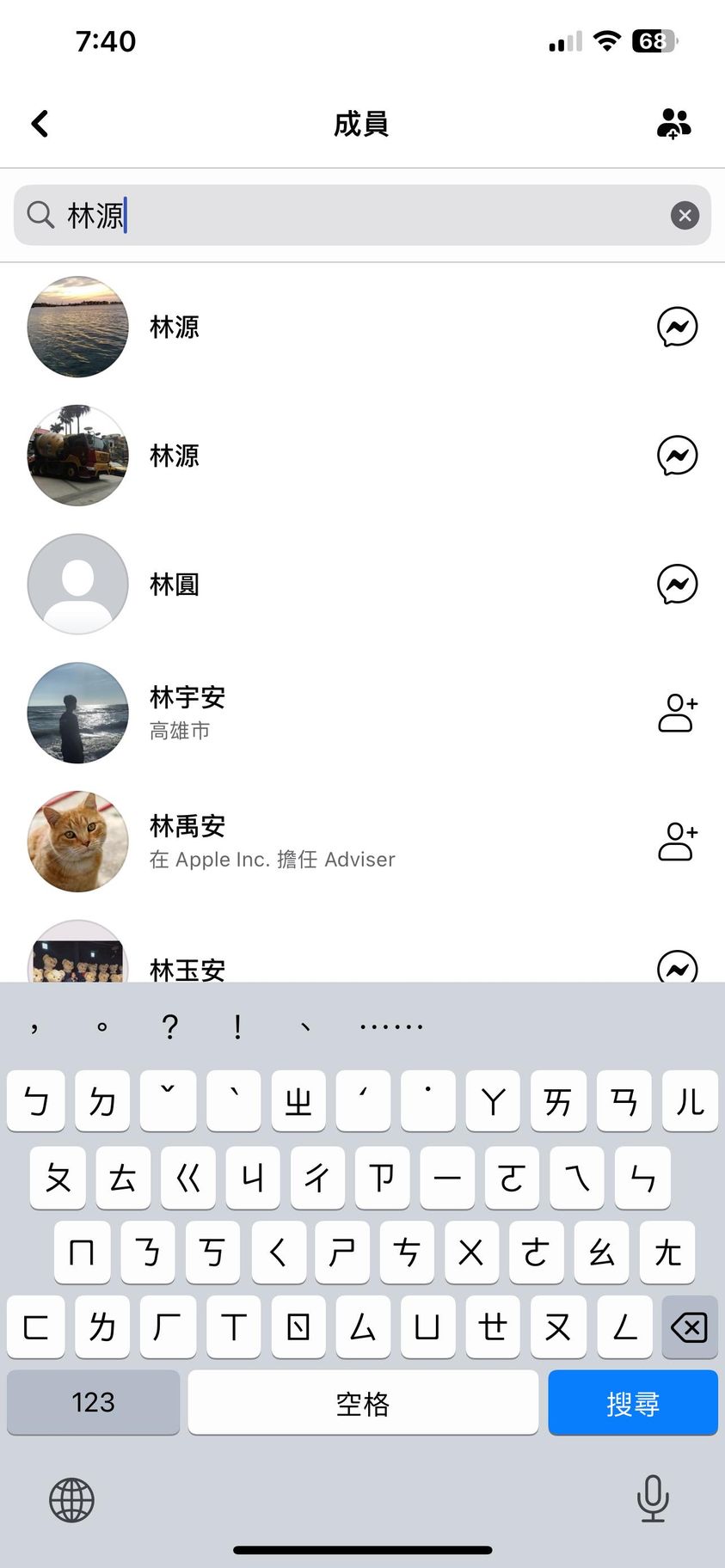Hit the blue 搜尋 key
725x1568 pixels.
click(x=632, y=1403)
